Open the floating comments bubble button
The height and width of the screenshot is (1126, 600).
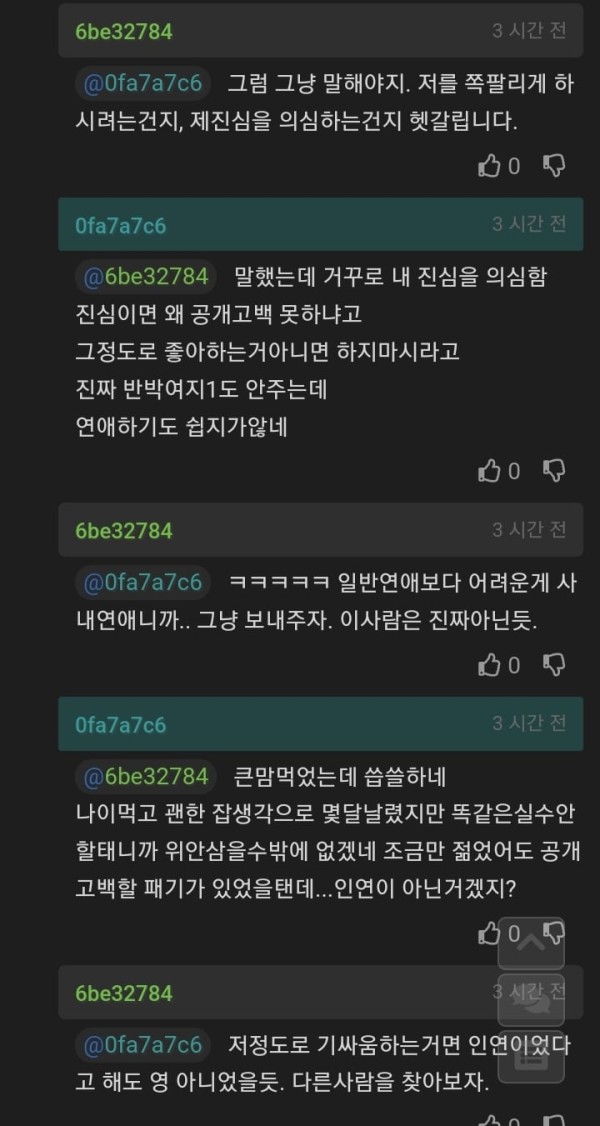[532, 1001]
